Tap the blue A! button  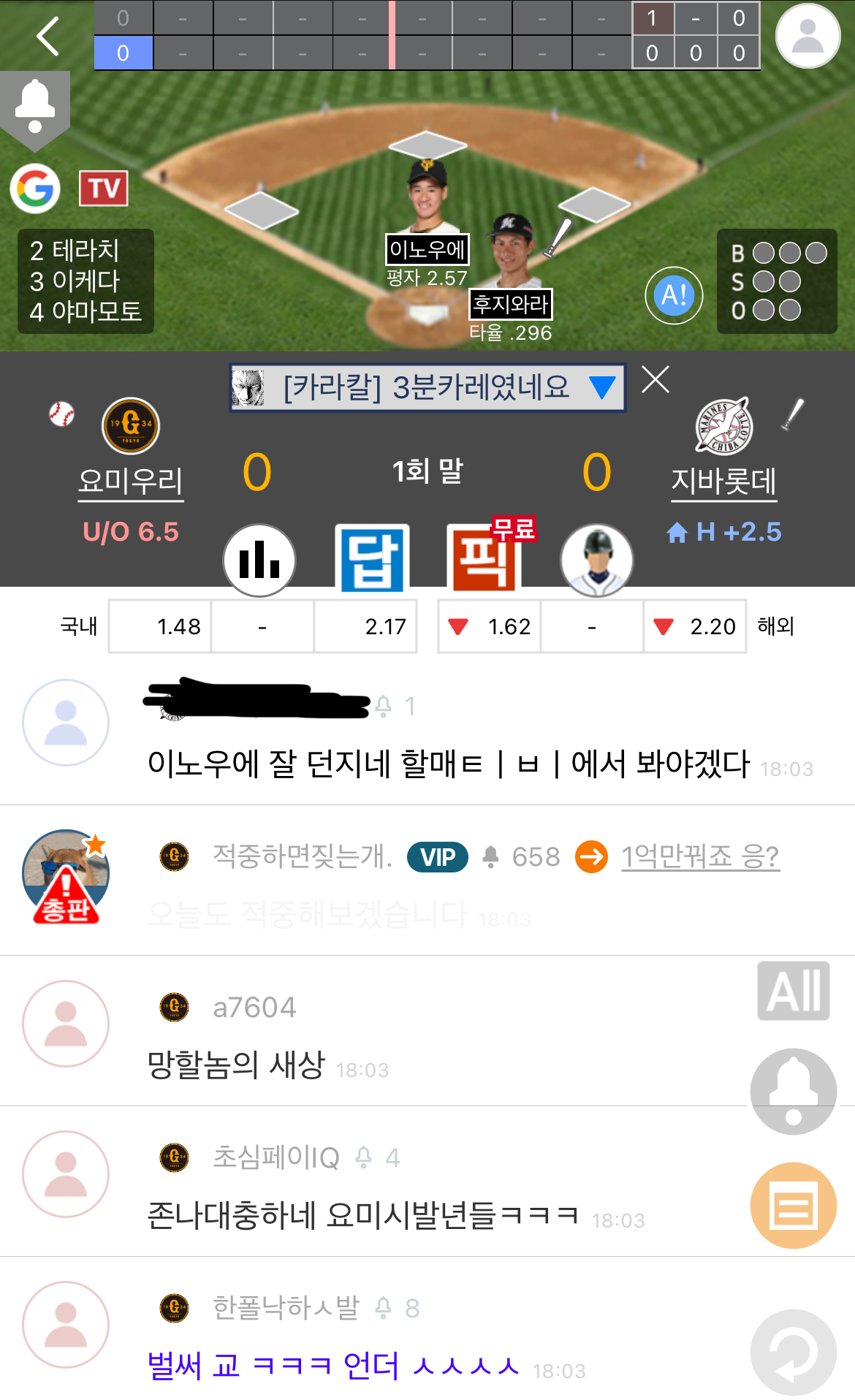674,295
